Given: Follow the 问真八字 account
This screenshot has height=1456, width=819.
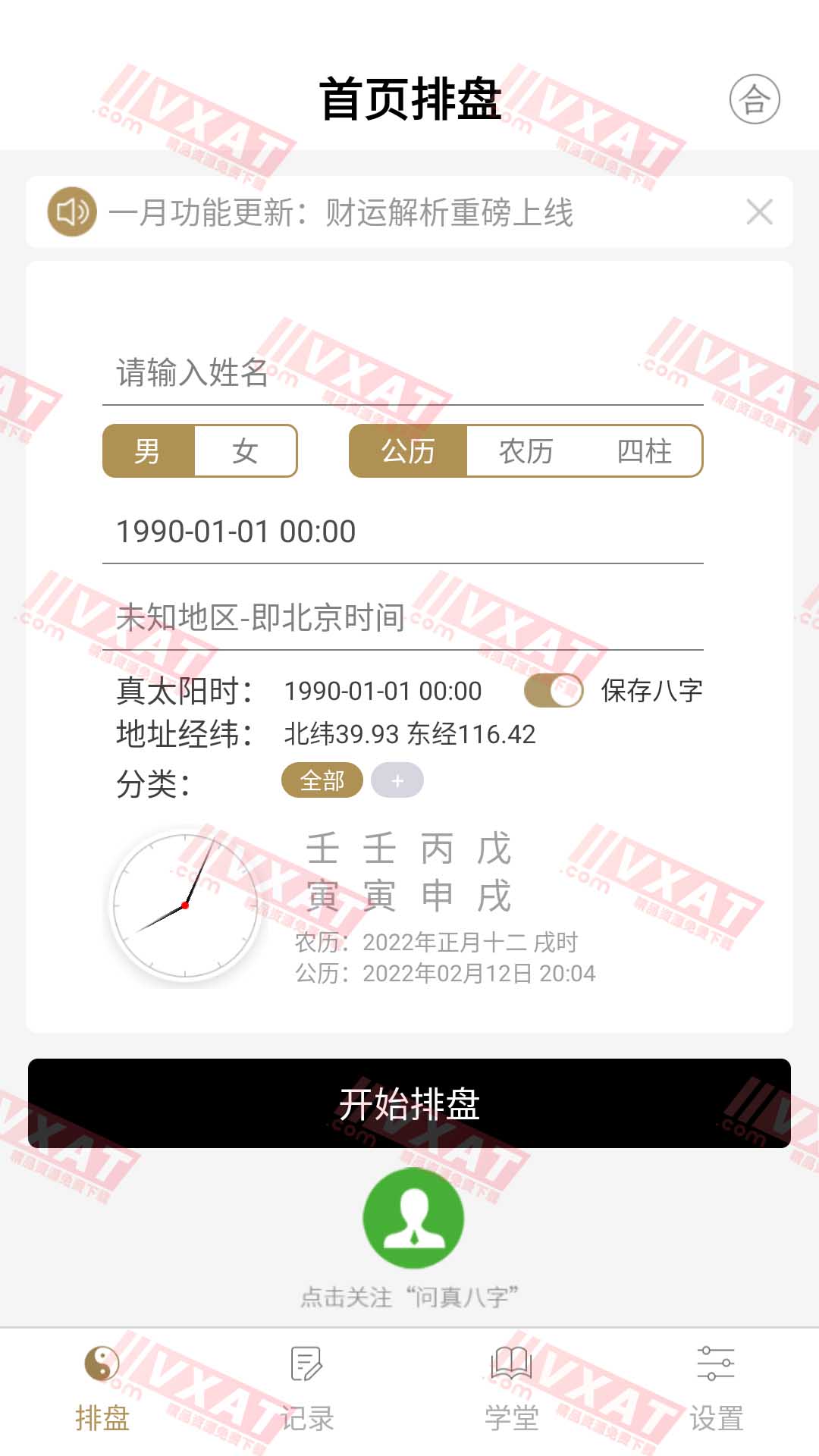Looking at the screenshot, I should (413, 1218).
